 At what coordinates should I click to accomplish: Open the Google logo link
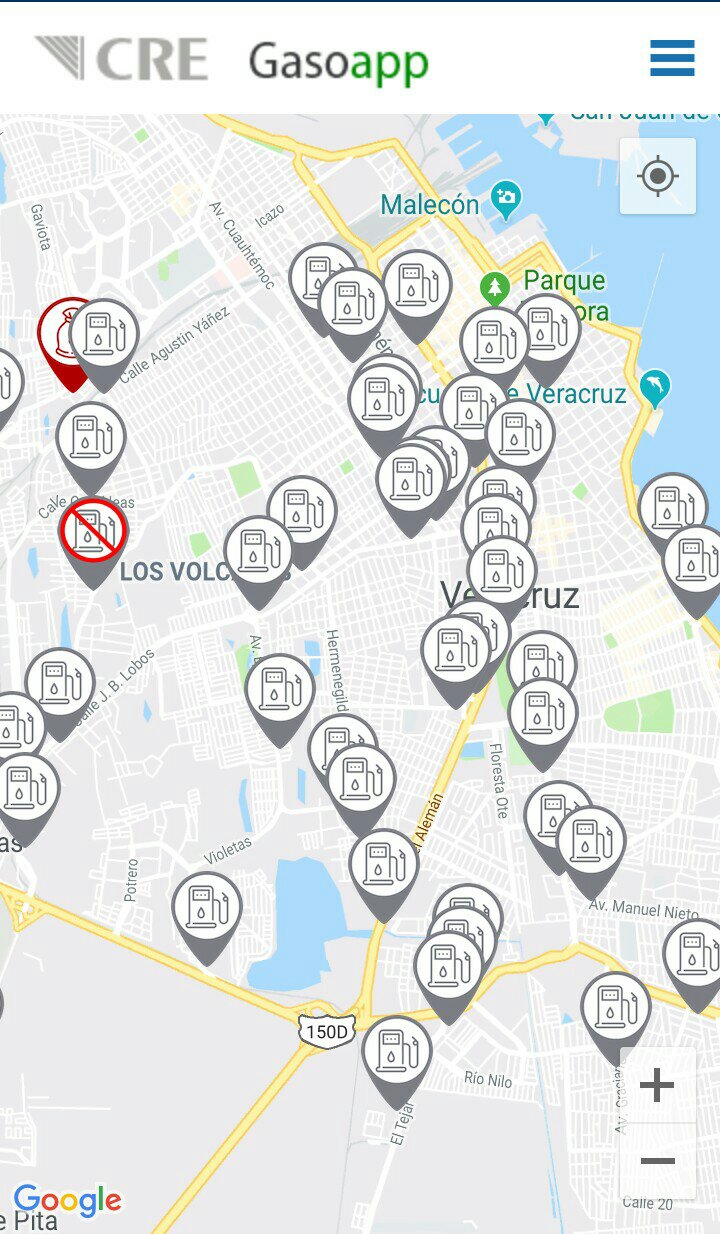[67, 1200]
